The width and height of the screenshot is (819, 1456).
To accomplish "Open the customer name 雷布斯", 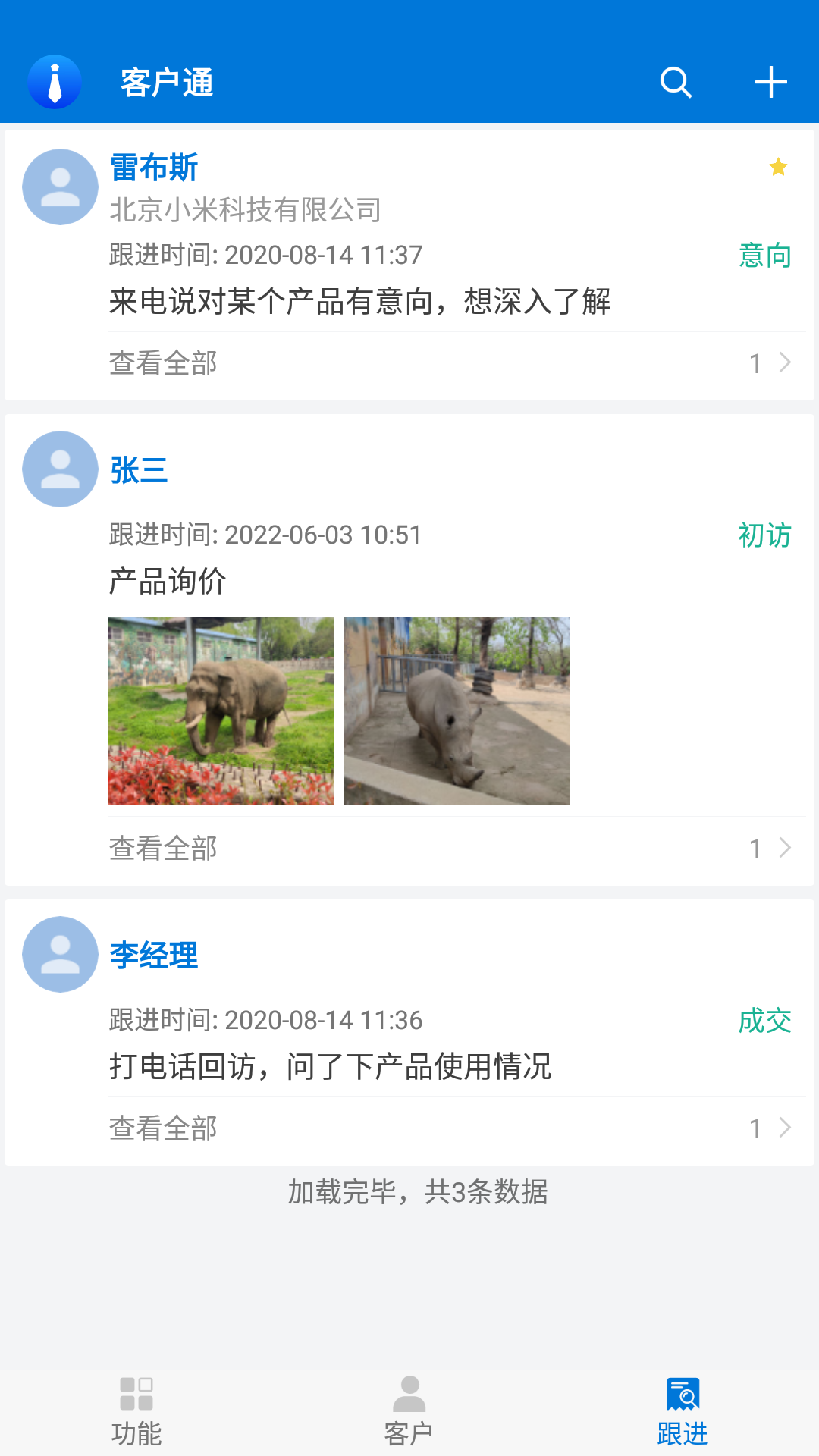I will (x=153, y=168).
